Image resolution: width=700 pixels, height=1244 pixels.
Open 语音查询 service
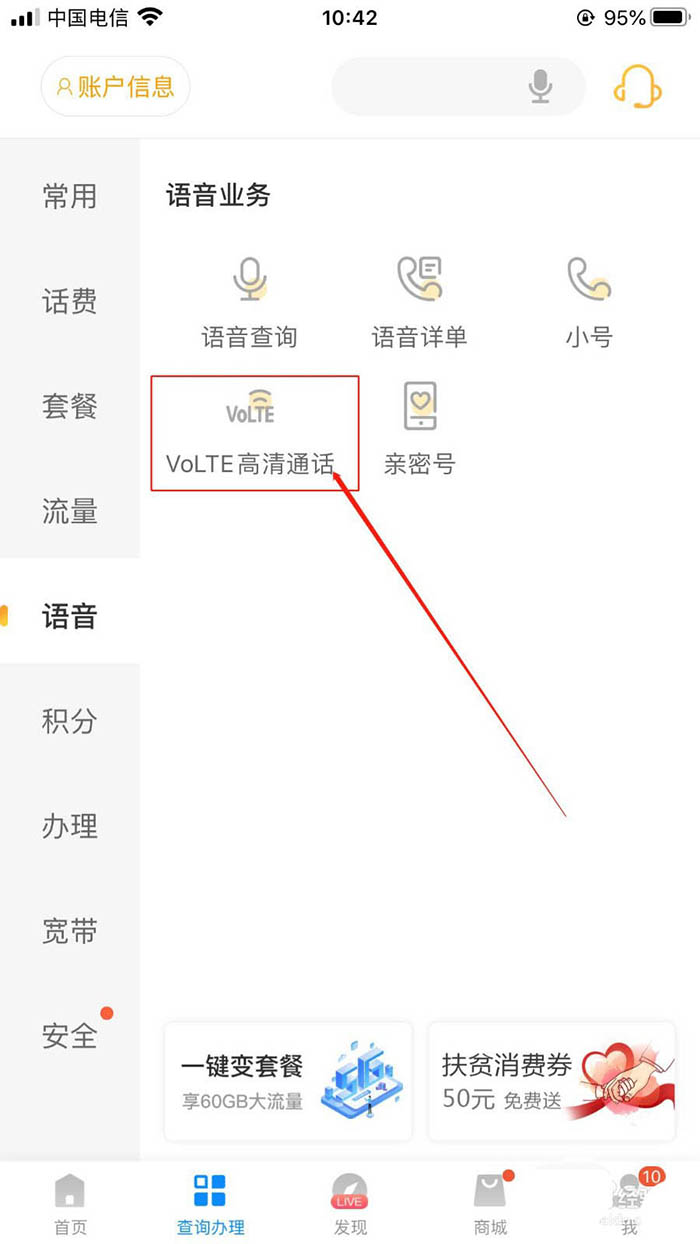tap(250, 300)
